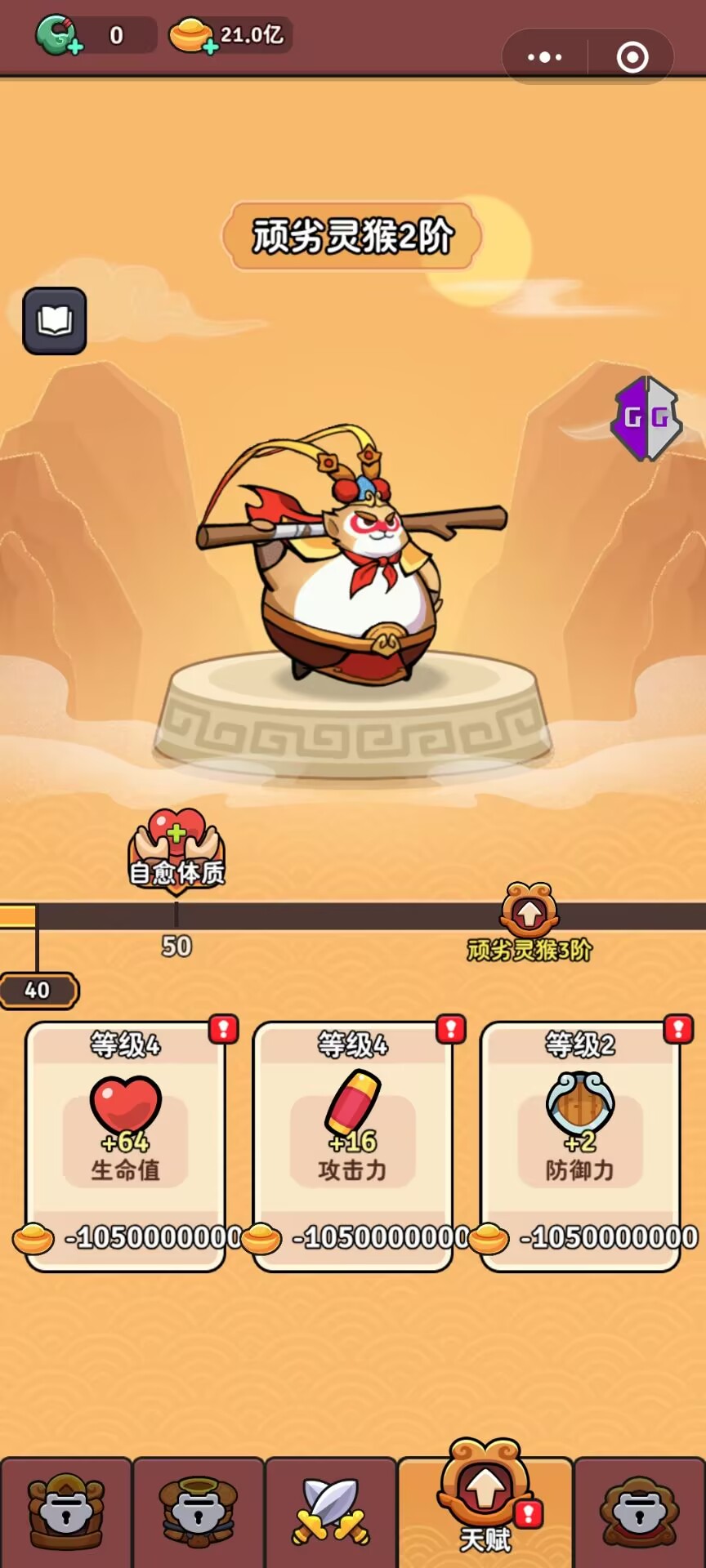Close the mini program

point(632,57)
